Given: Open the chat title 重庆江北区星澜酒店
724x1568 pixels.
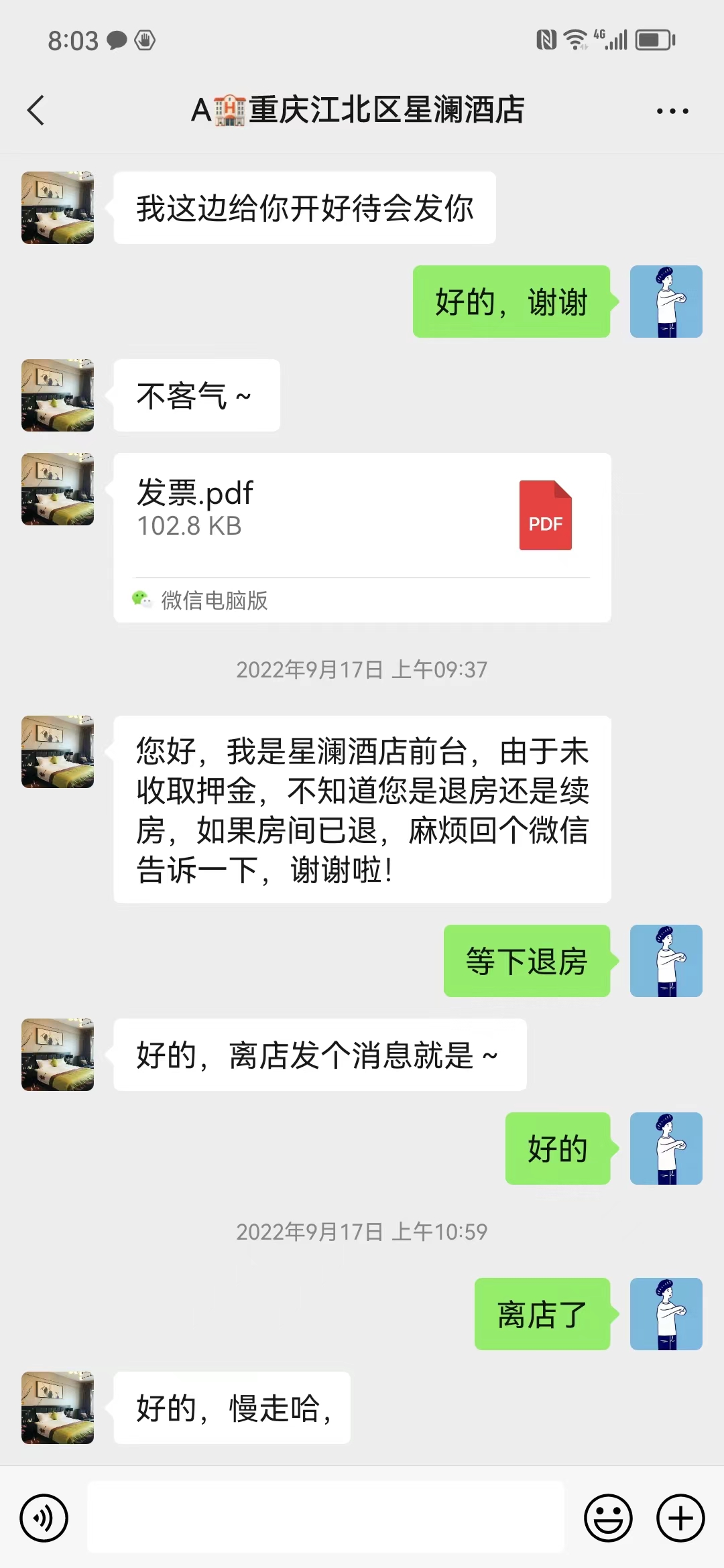Looking at the screenshot, I should 360,110.
